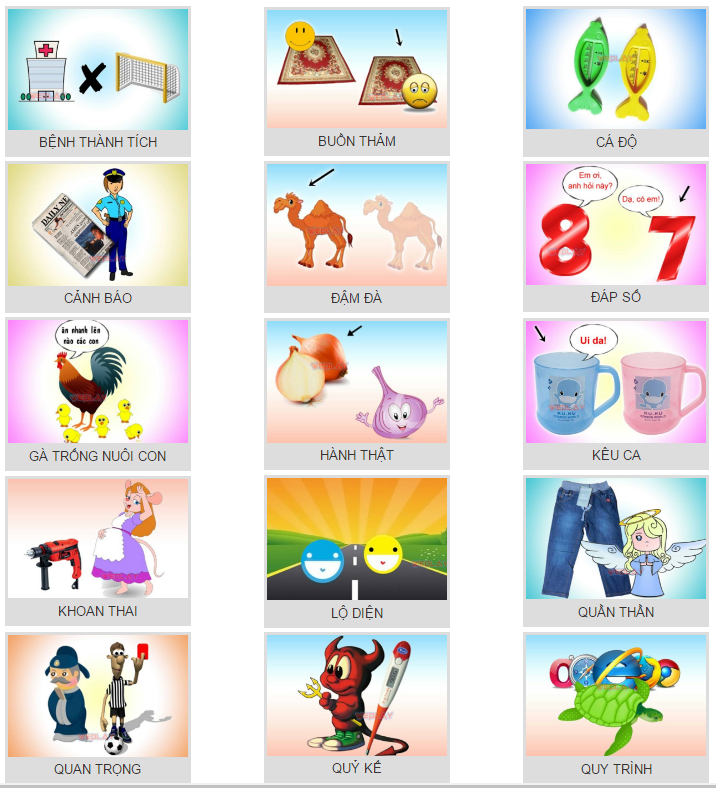Select the QUẦN THẦN jeans card
716x794 pixels.
[616, 538]
